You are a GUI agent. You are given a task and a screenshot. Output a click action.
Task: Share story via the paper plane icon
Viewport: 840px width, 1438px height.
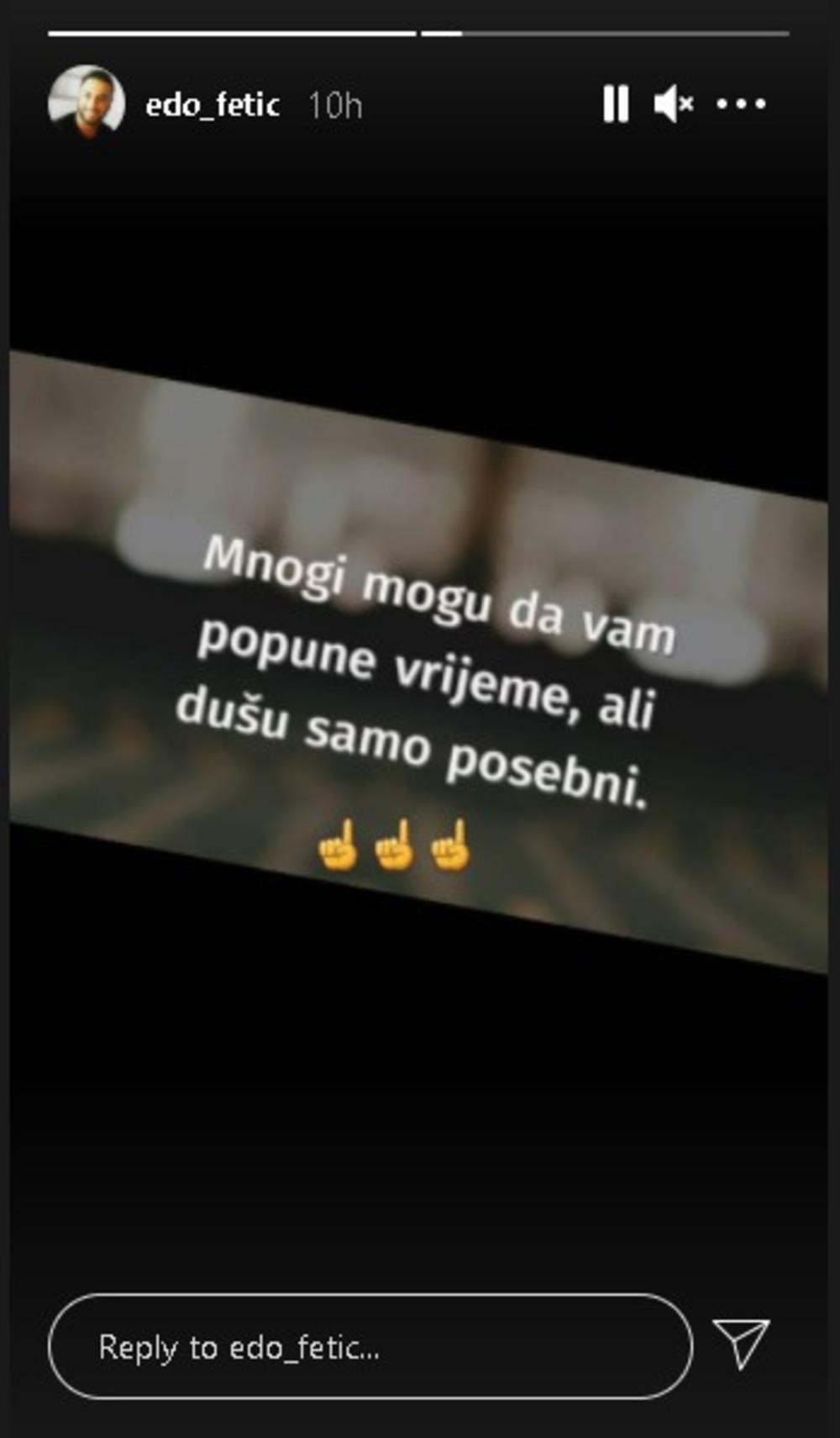click(x=741, y=1342)
